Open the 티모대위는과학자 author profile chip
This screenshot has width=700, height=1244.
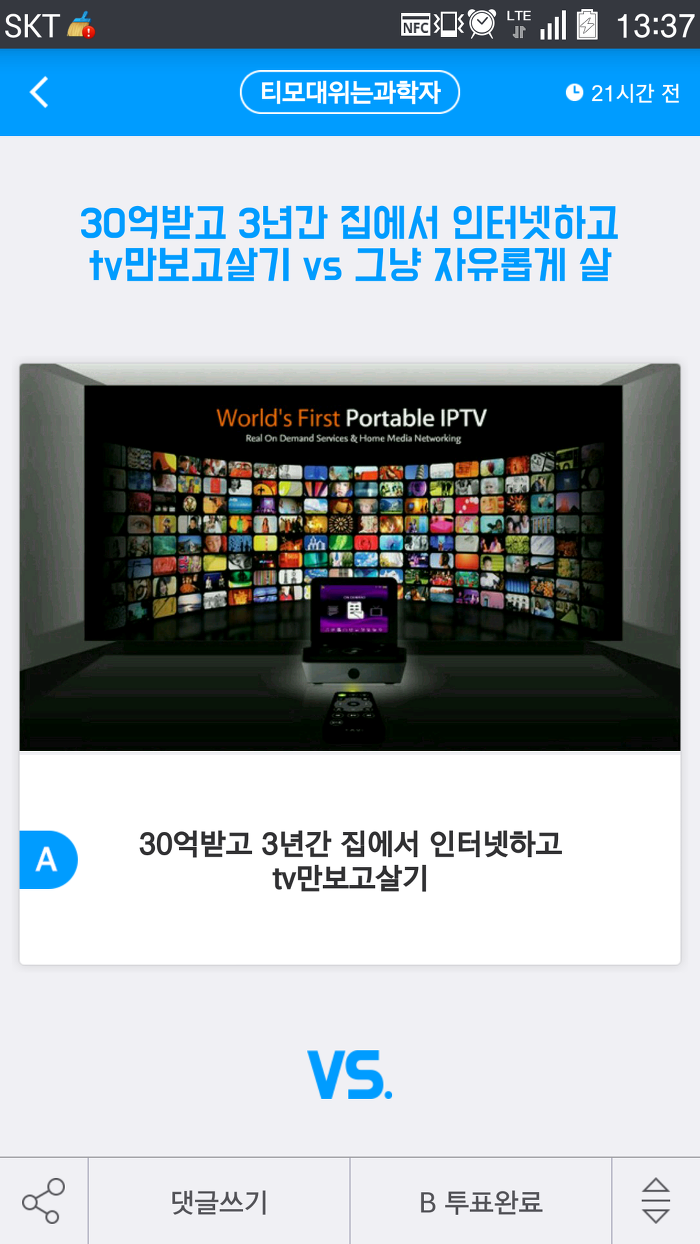[349, 93]
